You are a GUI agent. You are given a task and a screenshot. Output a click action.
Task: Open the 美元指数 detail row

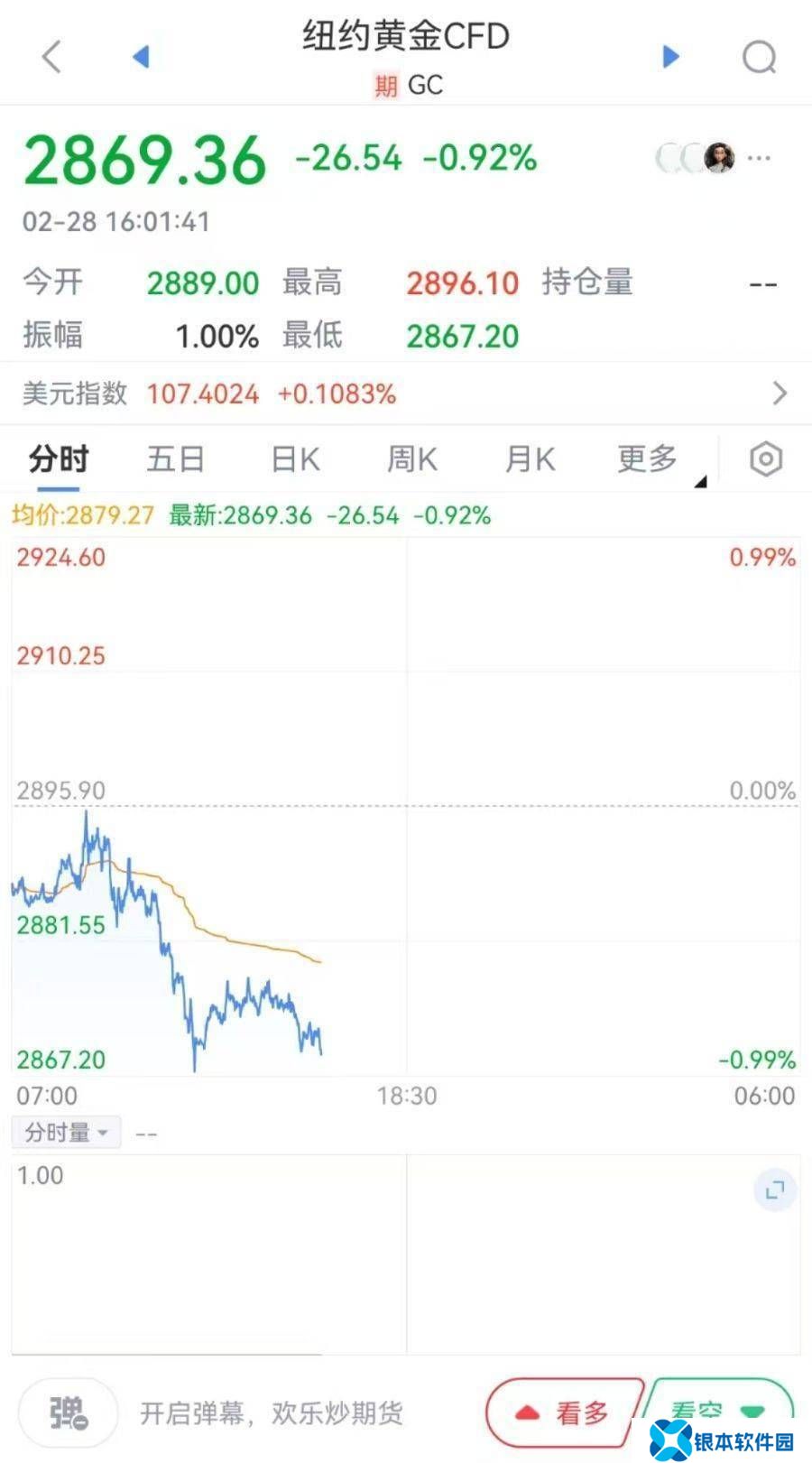click(x=406, y=394)
